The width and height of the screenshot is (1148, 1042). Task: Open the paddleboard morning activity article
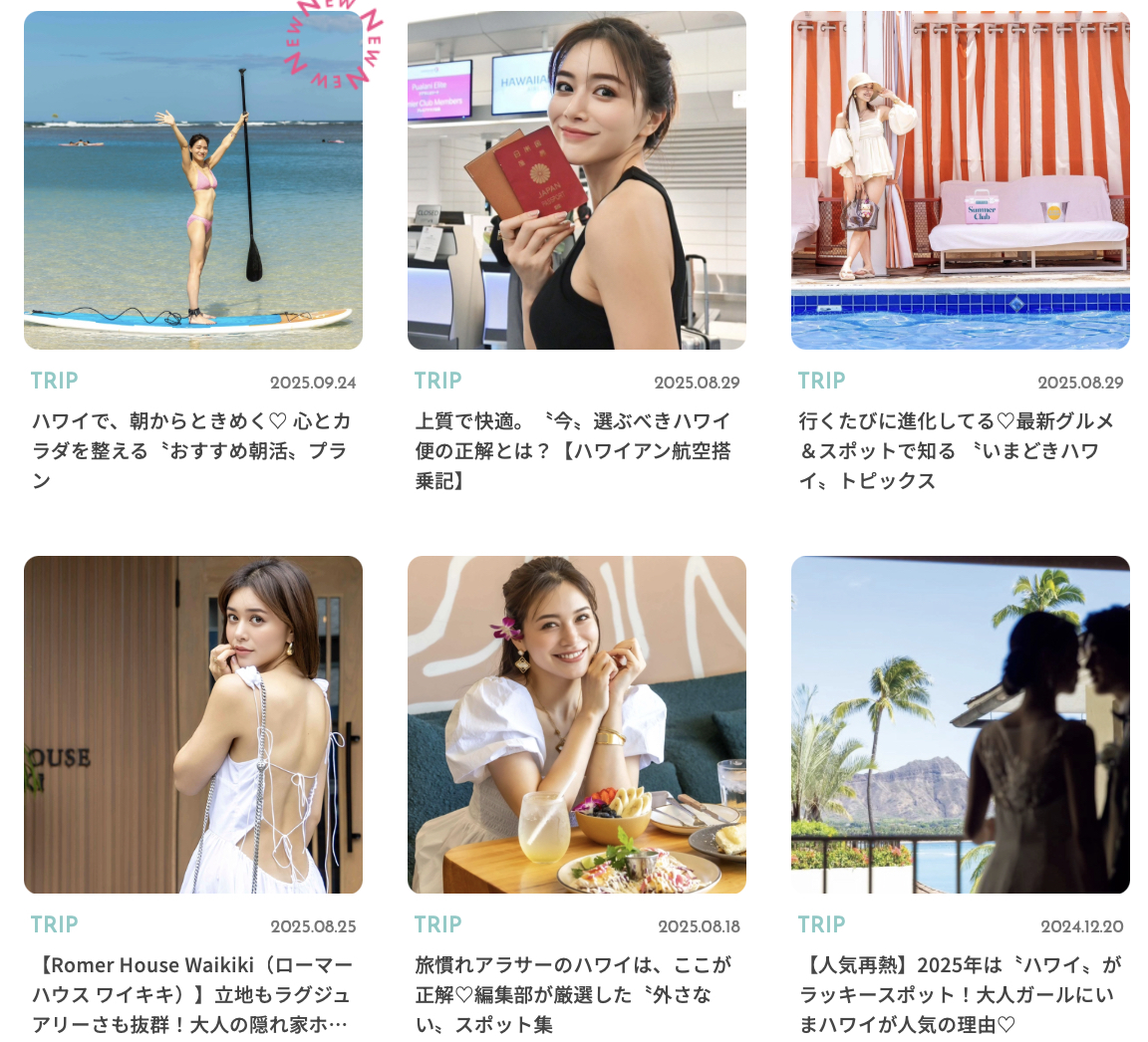point(192,180)
